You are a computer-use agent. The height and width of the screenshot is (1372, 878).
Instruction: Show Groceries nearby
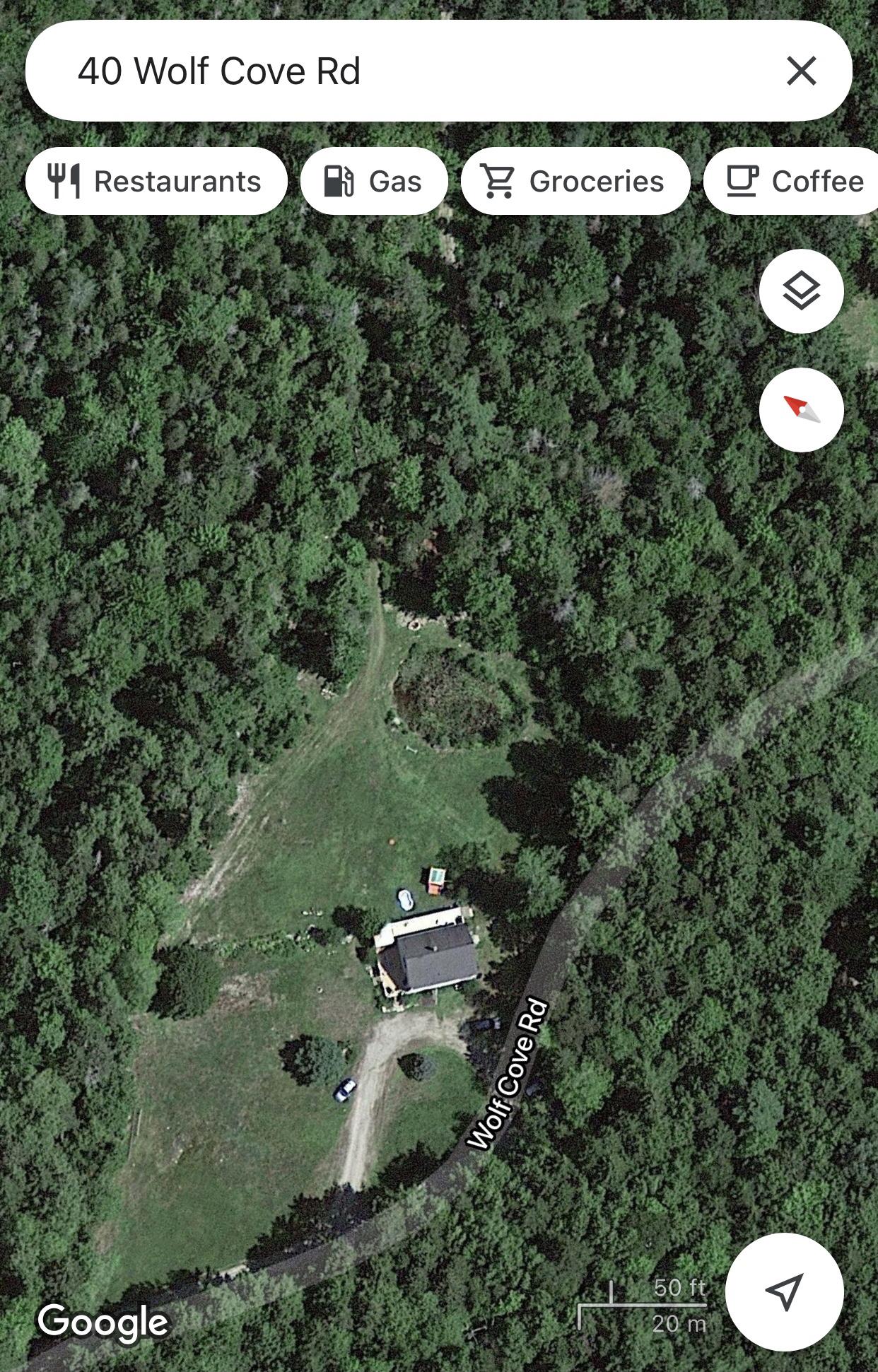coord(575,182)
